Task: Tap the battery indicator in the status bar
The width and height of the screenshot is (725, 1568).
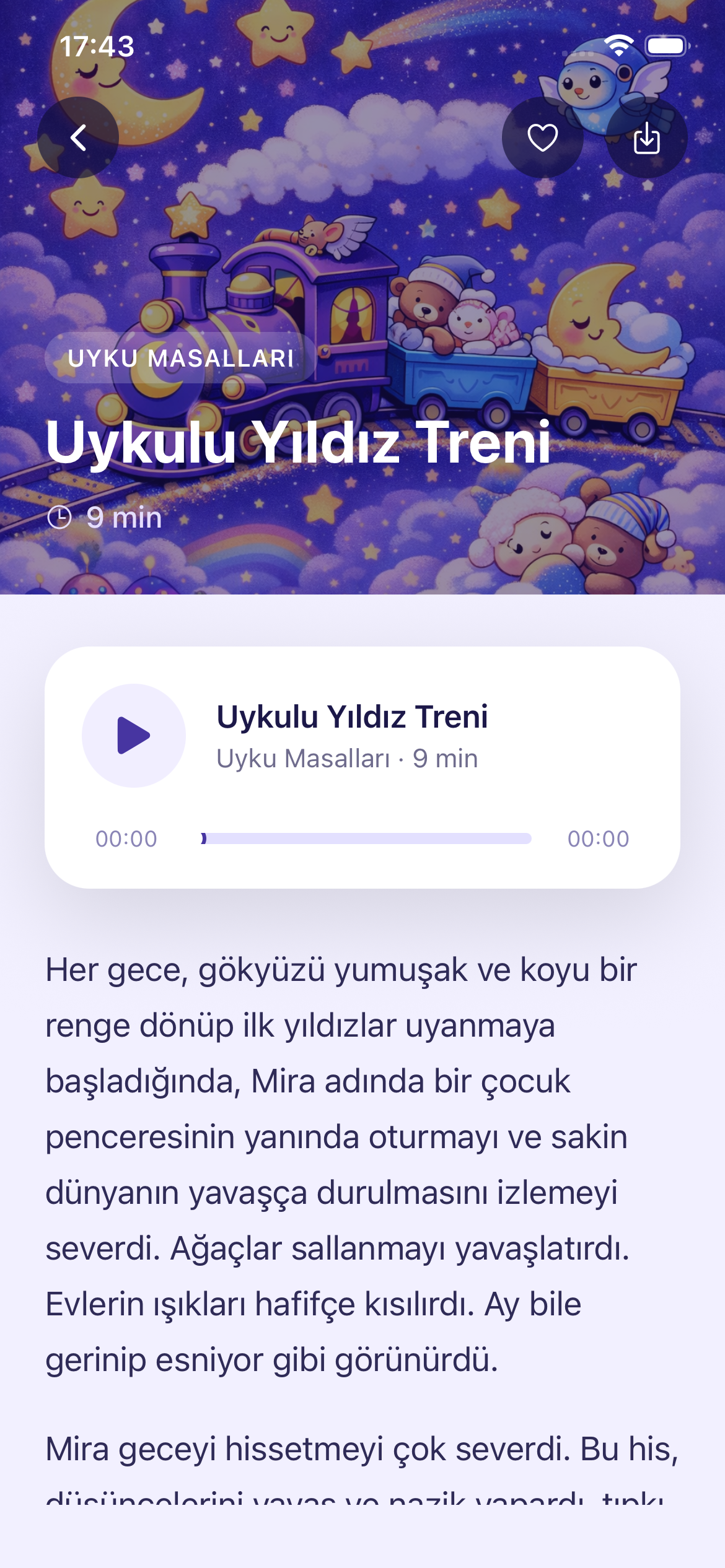Action: click(x=666, y=45)
